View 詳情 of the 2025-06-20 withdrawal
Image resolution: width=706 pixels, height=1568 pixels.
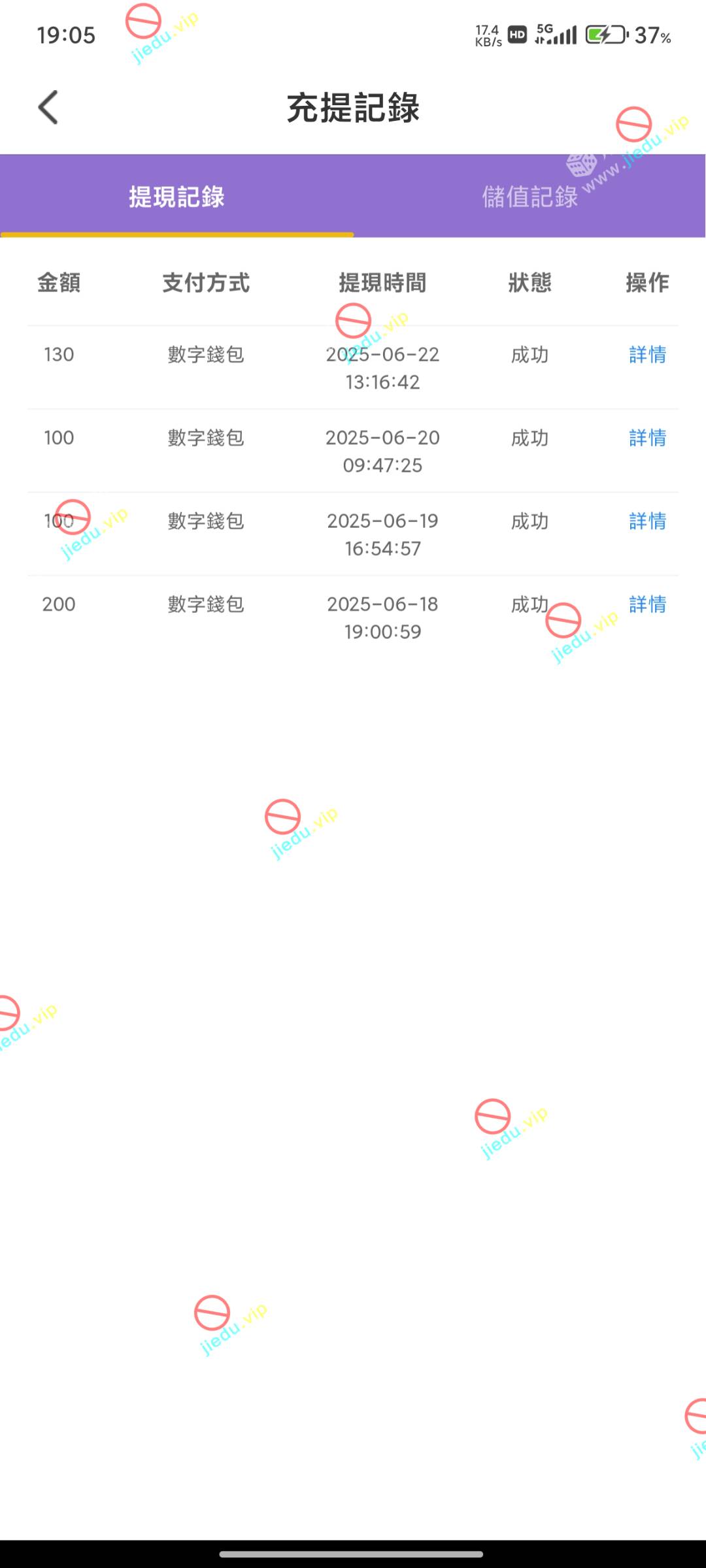coord(647,438)
